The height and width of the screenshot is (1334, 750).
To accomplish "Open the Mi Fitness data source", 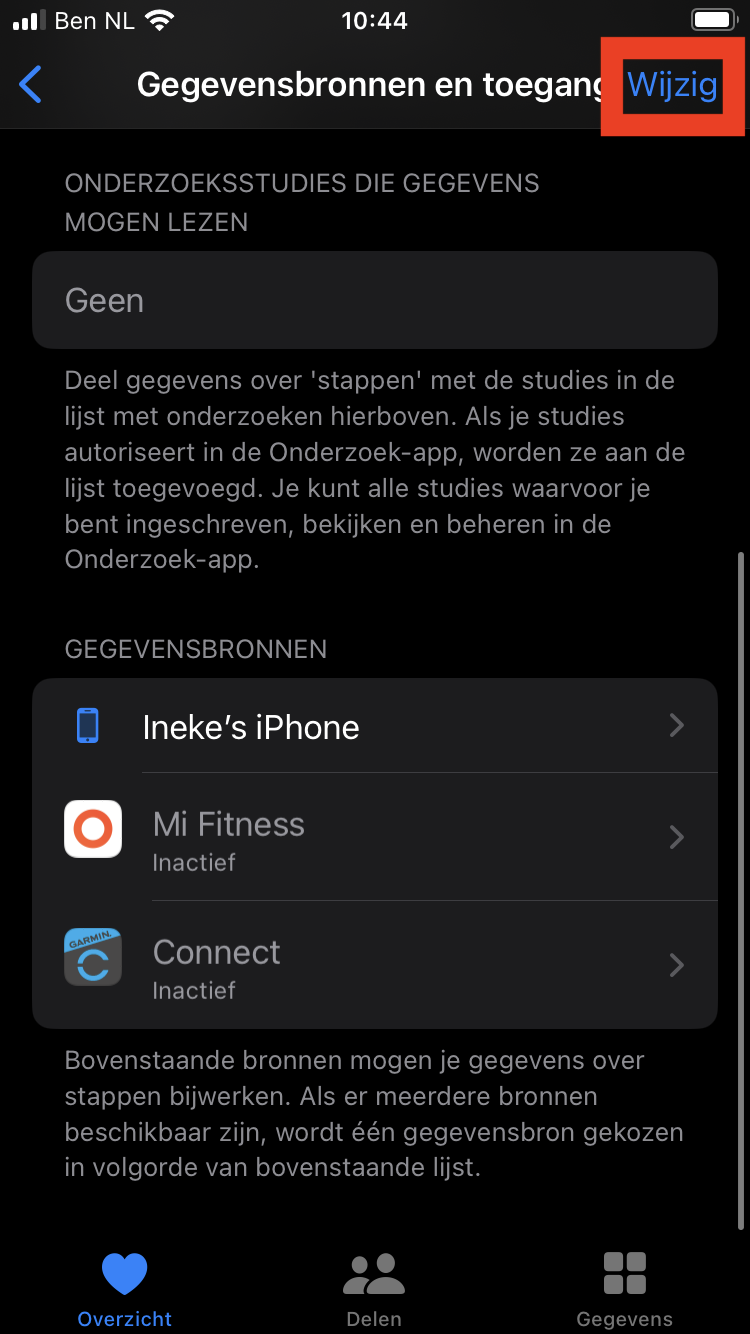I will point(375,837).
